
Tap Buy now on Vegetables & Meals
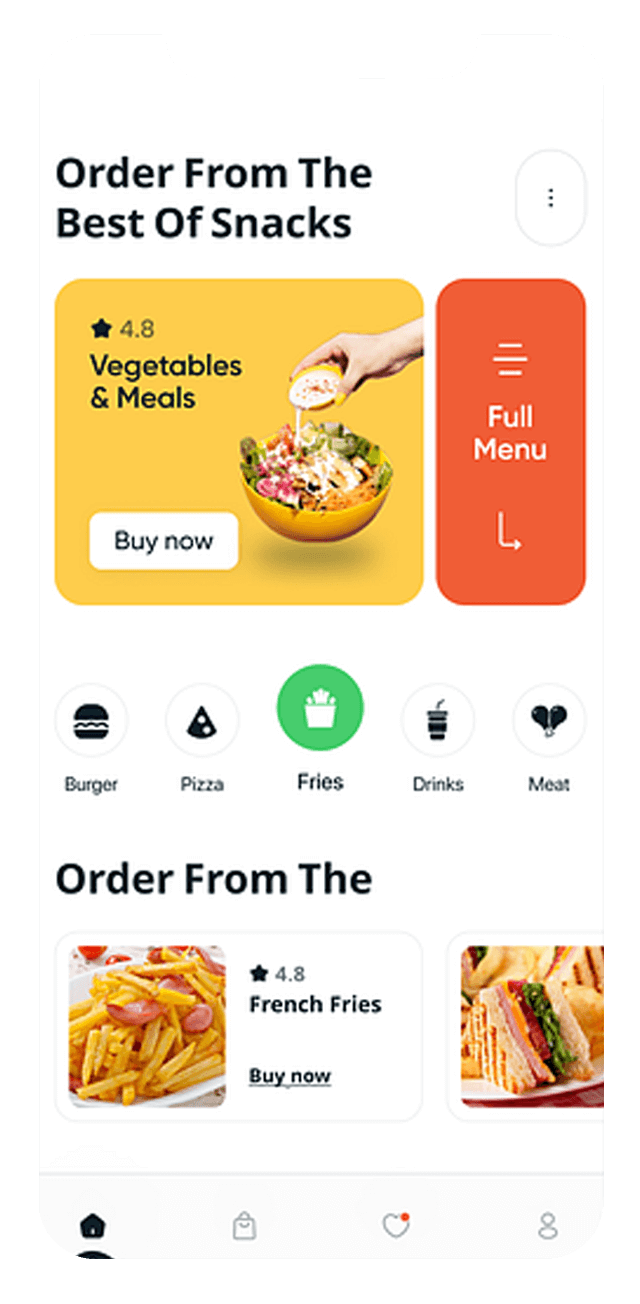[164, 541]
